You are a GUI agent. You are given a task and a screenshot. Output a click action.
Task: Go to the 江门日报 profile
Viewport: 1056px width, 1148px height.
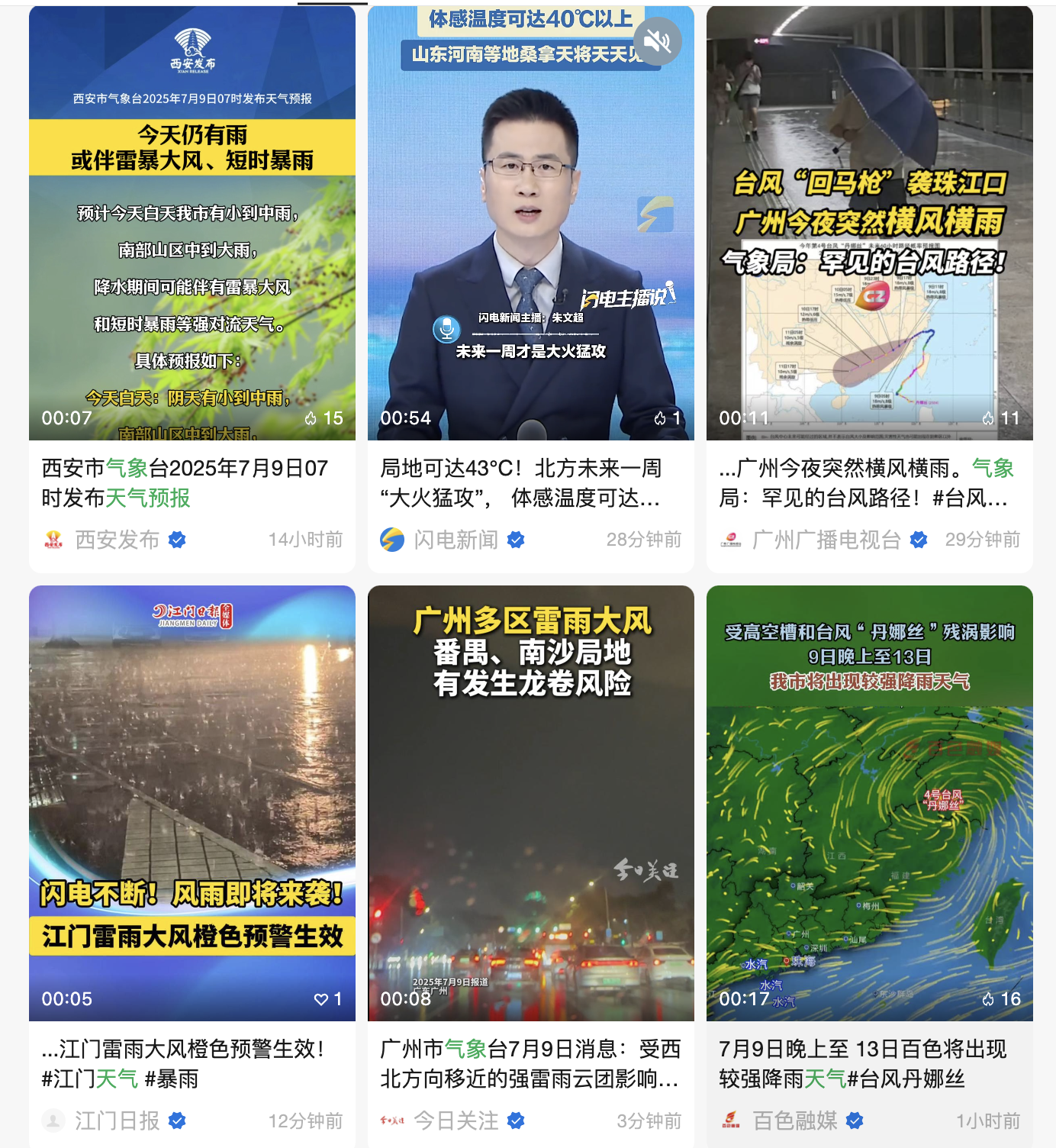point(117,1121)
